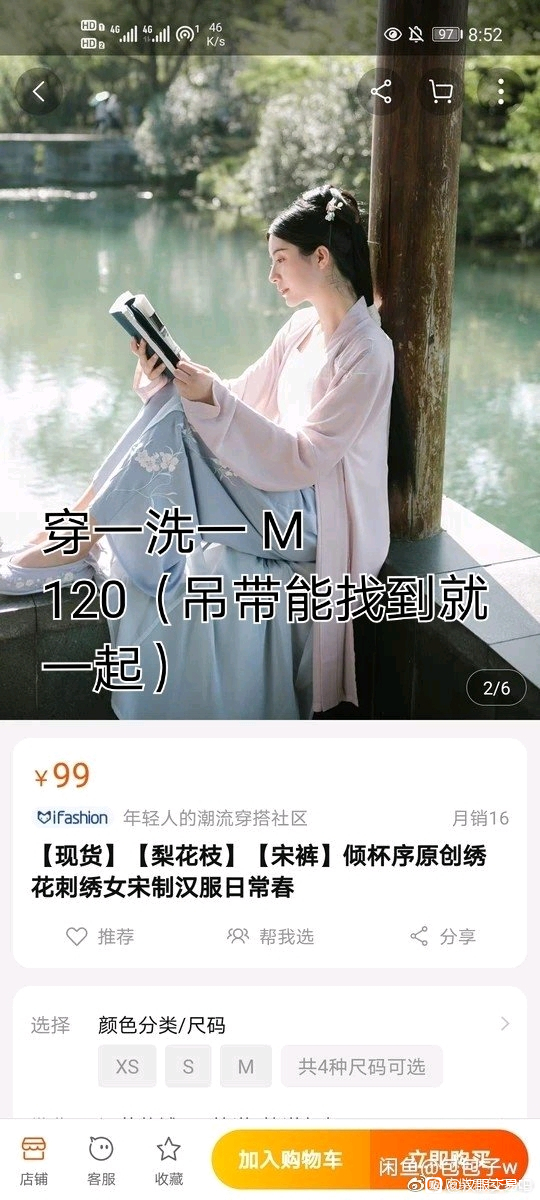Viewport: 540px width, 1200px height.
Task: Select size S
Action: (188, 1066)
